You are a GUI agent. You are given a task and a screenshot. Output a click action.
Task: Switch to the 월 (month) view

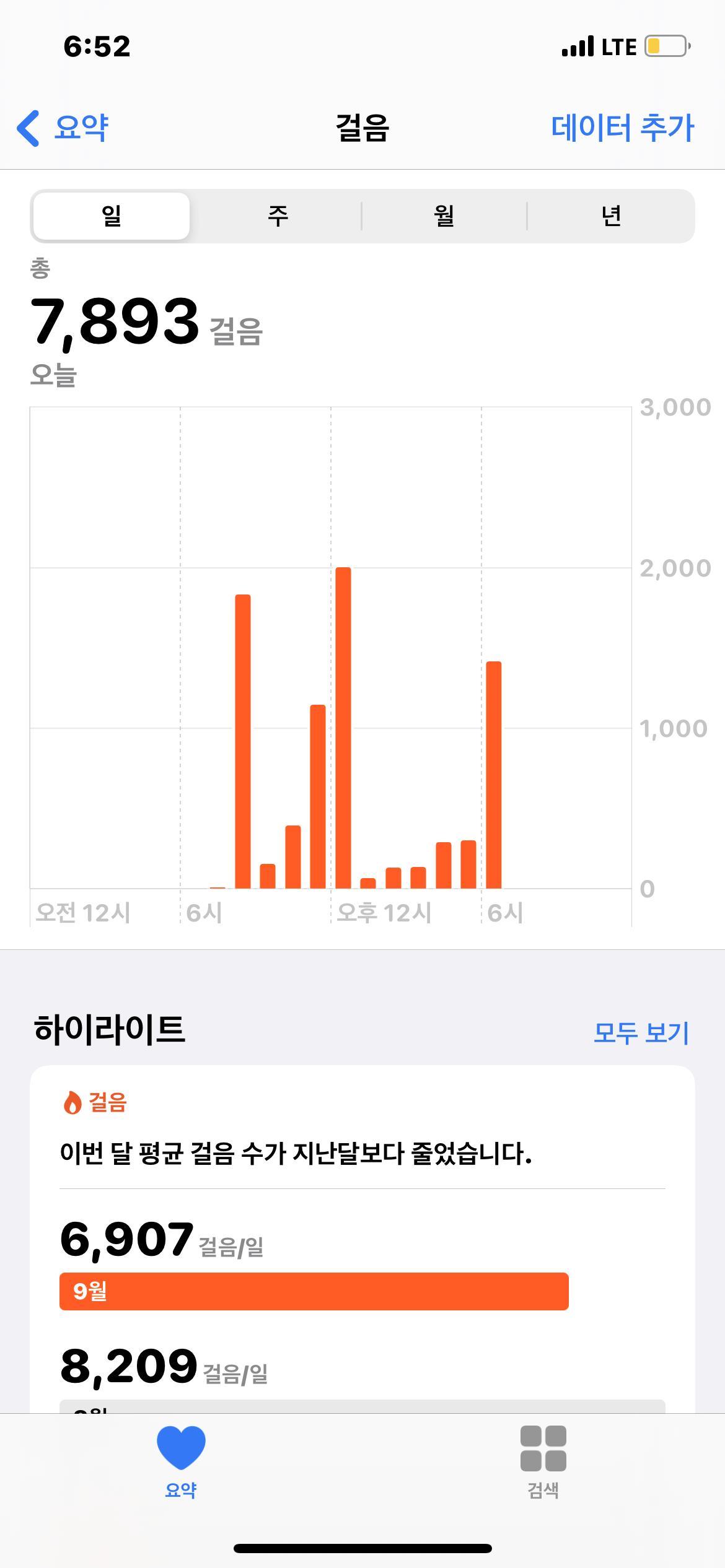coord(444,216)
